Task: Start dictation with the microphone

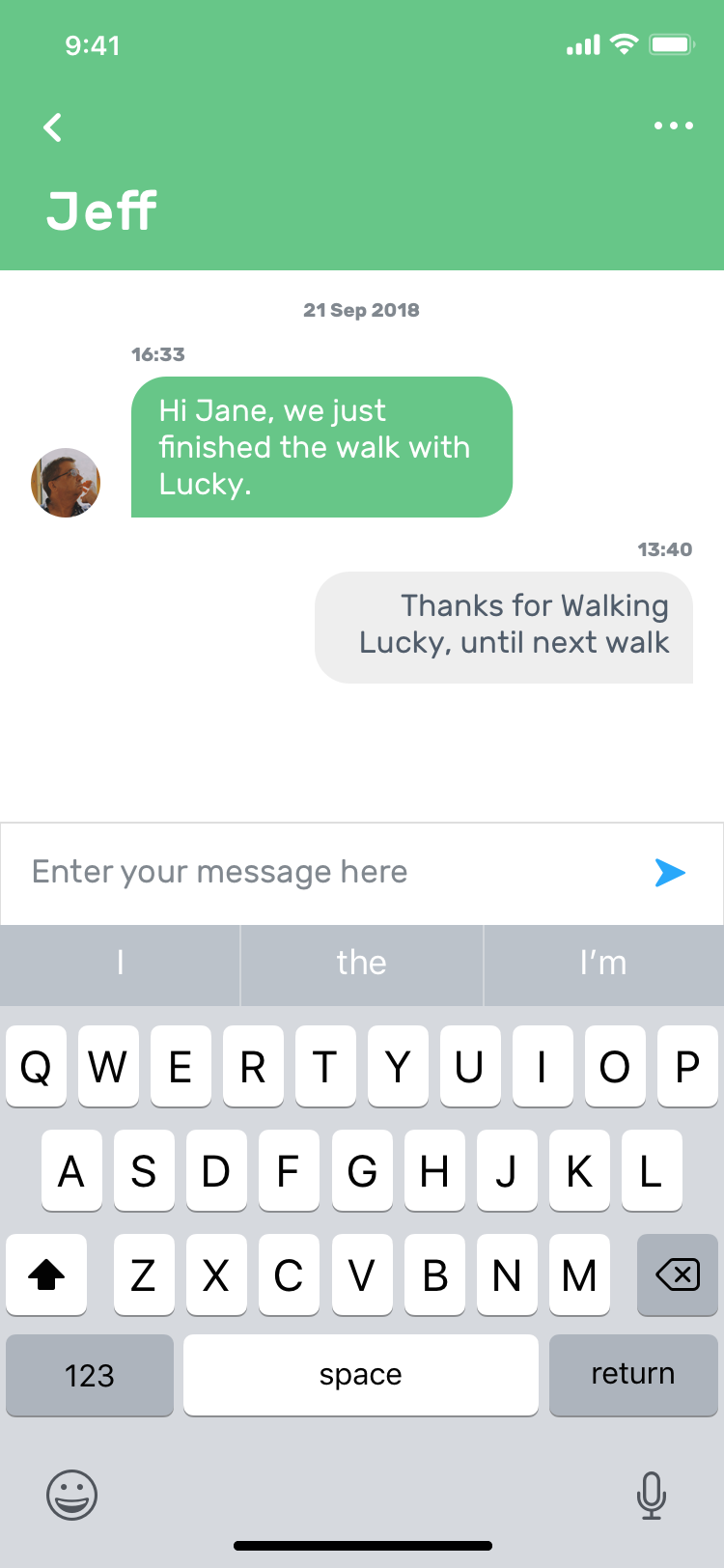Action: (652, 1496)
